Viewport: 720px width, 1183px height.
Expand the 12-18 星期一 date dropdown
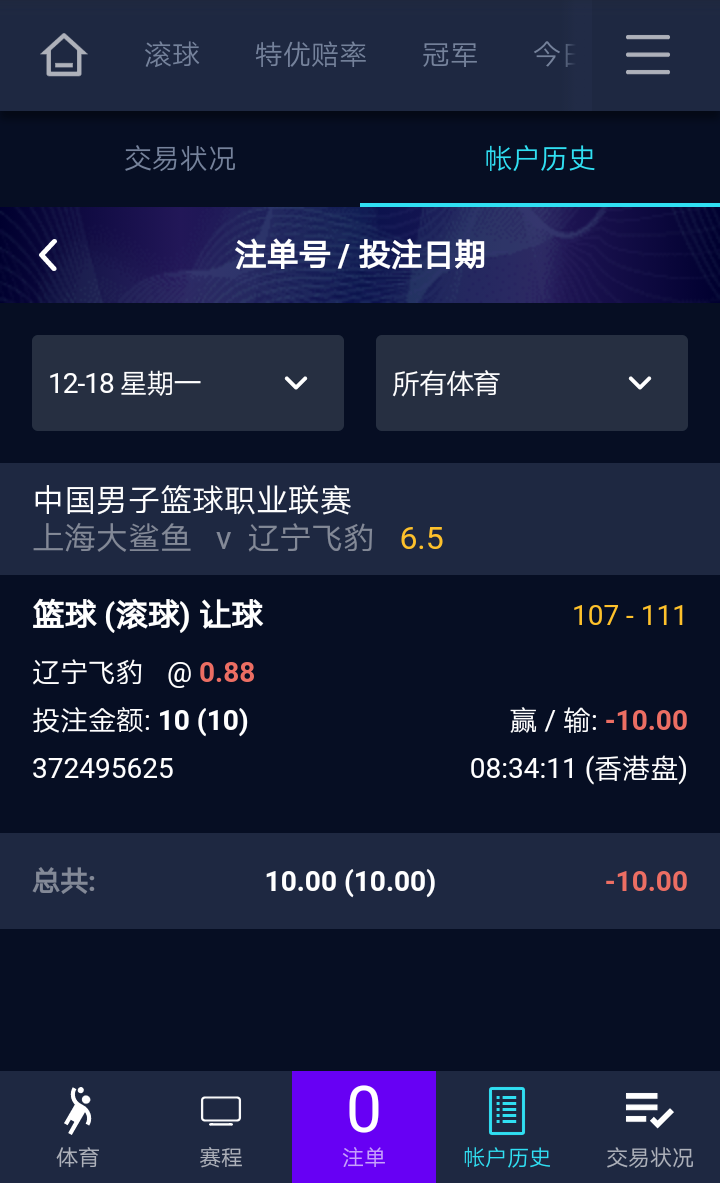point(188,383)
